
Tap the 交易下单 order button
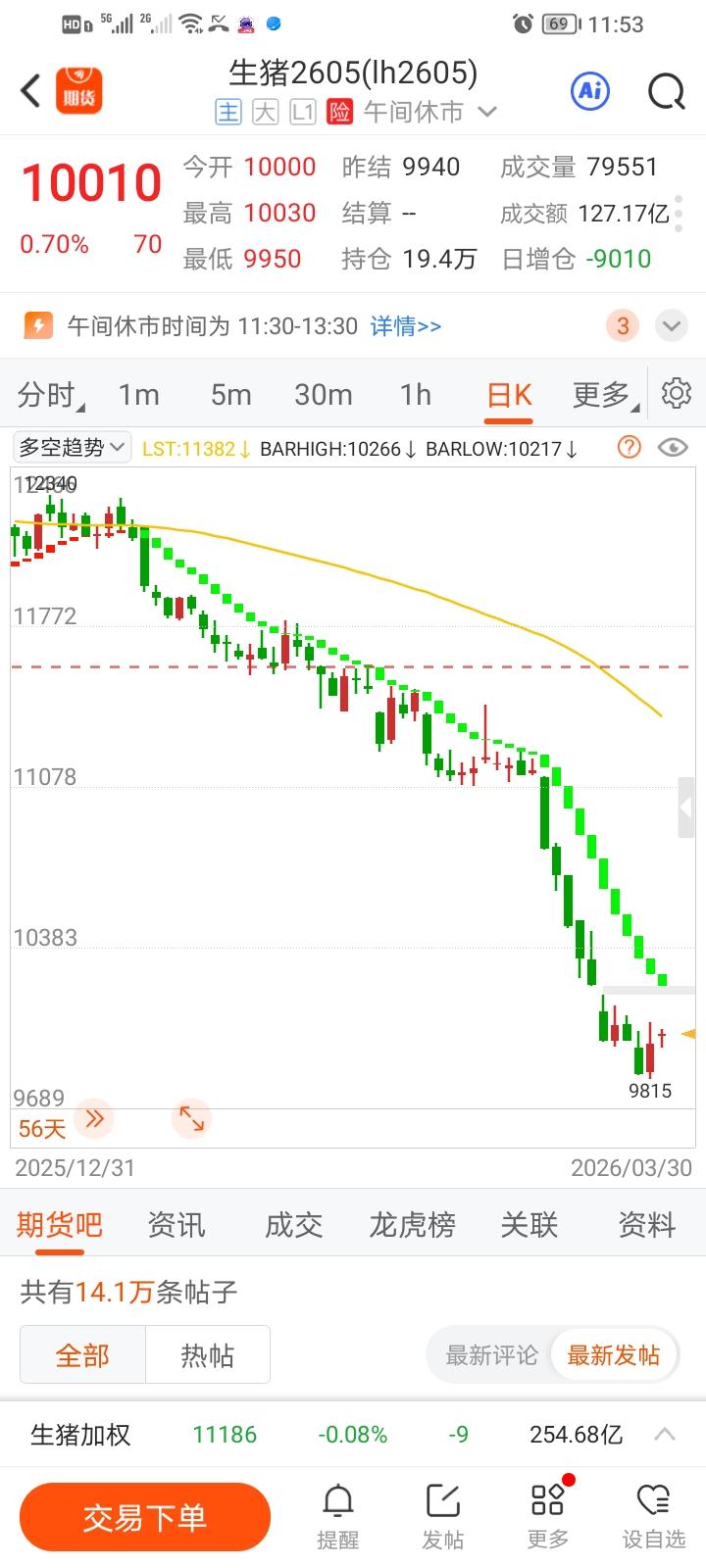144,1516
